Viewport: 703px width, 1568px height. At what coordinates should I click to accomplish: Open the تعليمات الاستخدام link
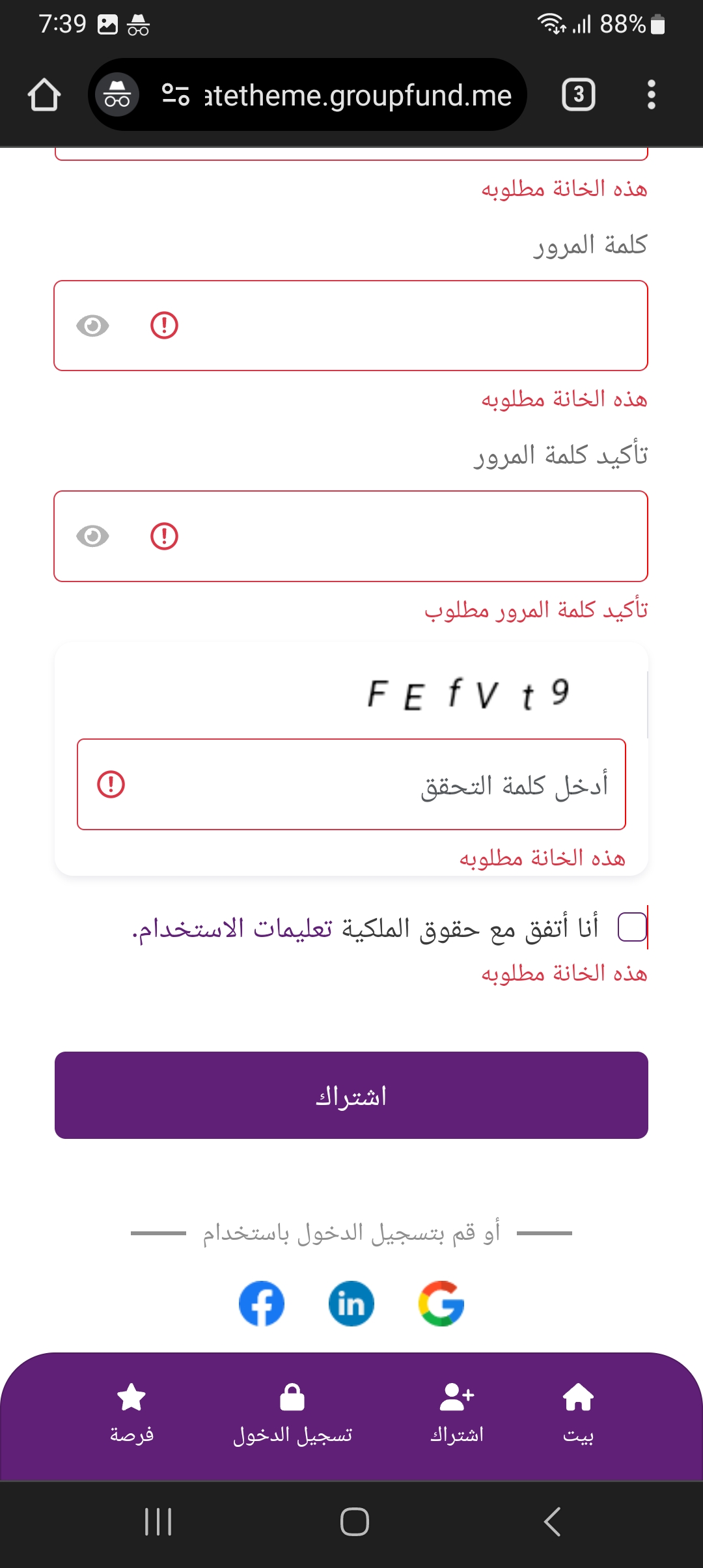232,928
